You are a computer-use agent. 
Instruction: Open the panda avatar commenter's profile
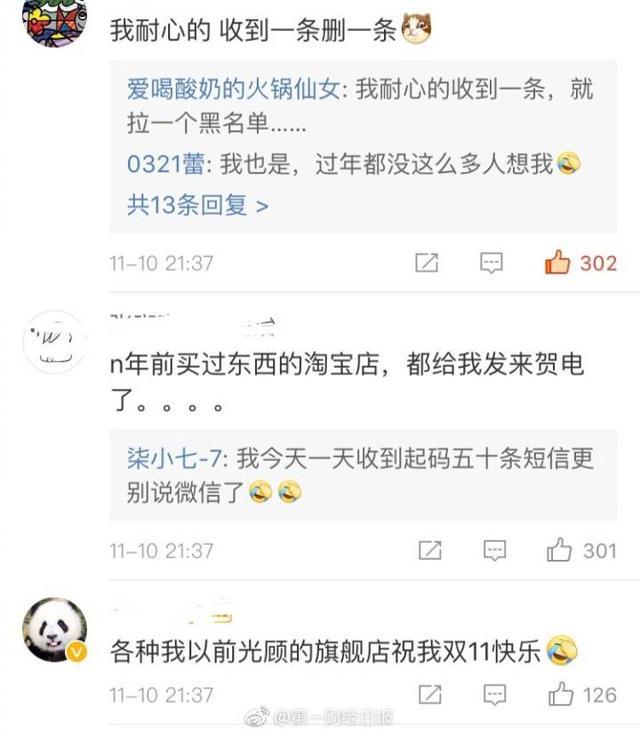click(54, 632)
